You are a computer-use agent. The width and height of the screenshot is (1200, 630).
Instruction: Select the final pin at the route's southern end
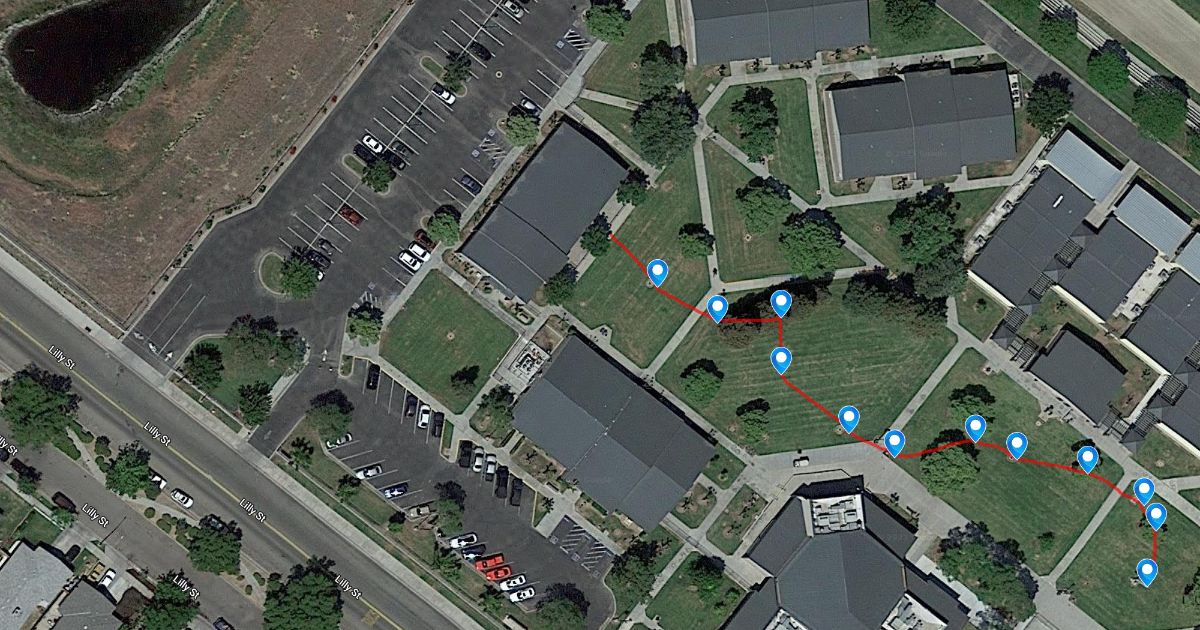click(x=1147, y=572)
